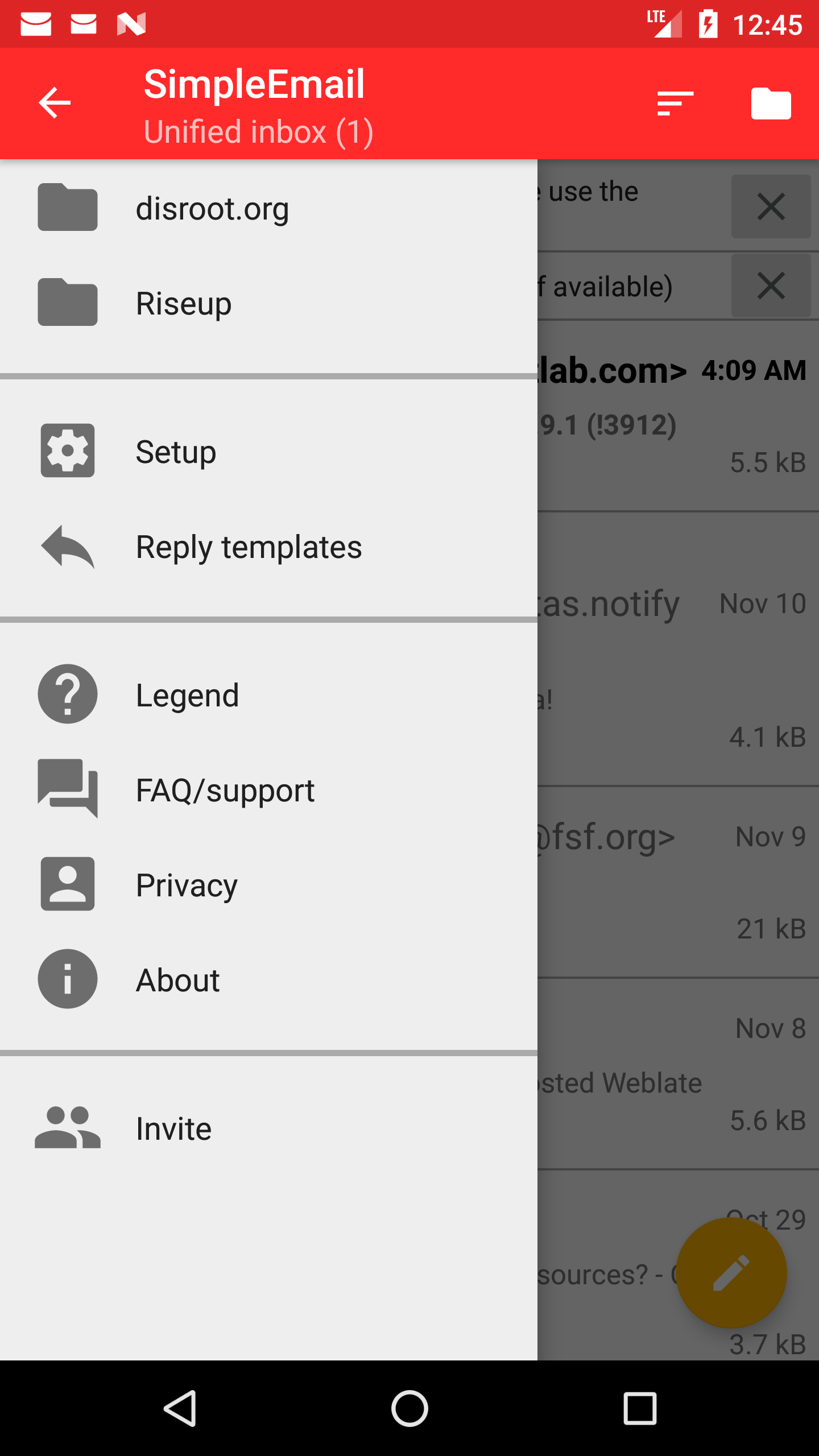Show the About screen

tap(177, 980)
